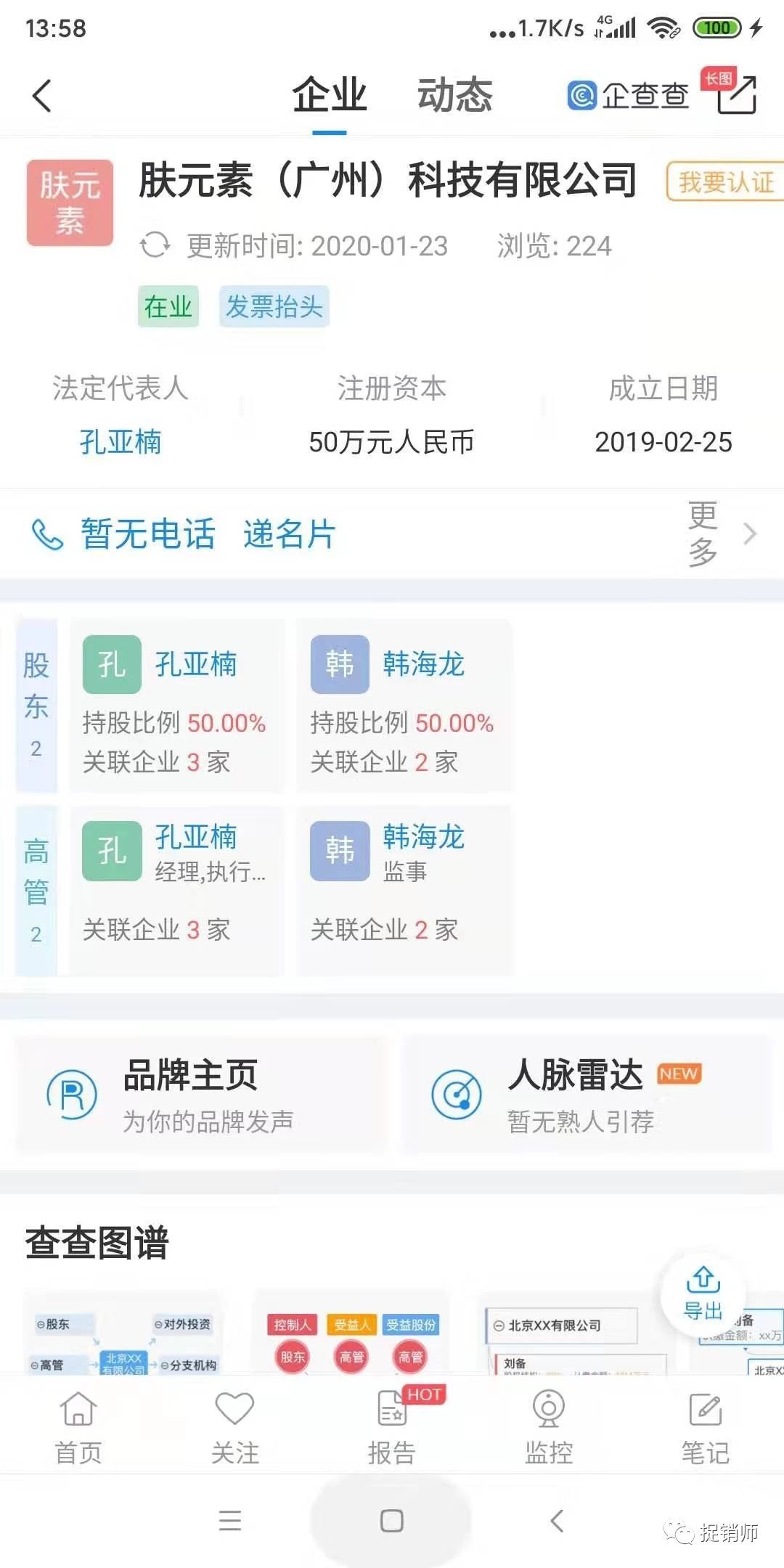Open executive card 孔亚楠 经理,执行
Viewport: 784px width, 1568px height.
pyautogui.click(x=176, y=891)
